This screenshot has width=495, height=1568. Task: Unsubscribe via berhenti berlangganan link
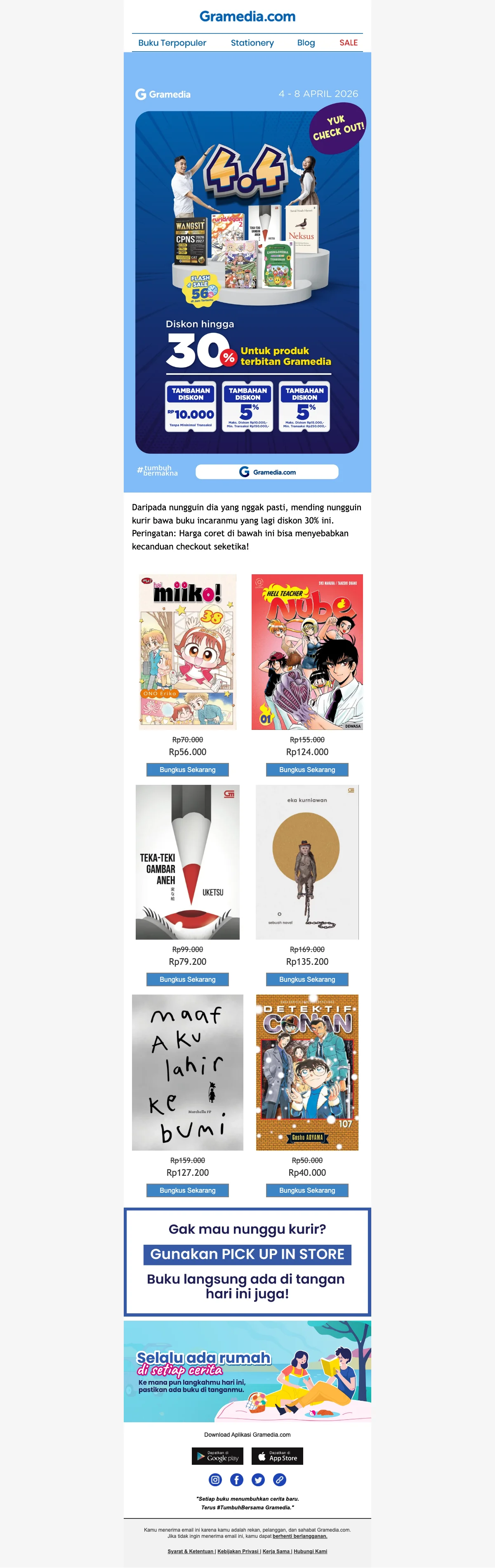click(x=300, y=1536)
